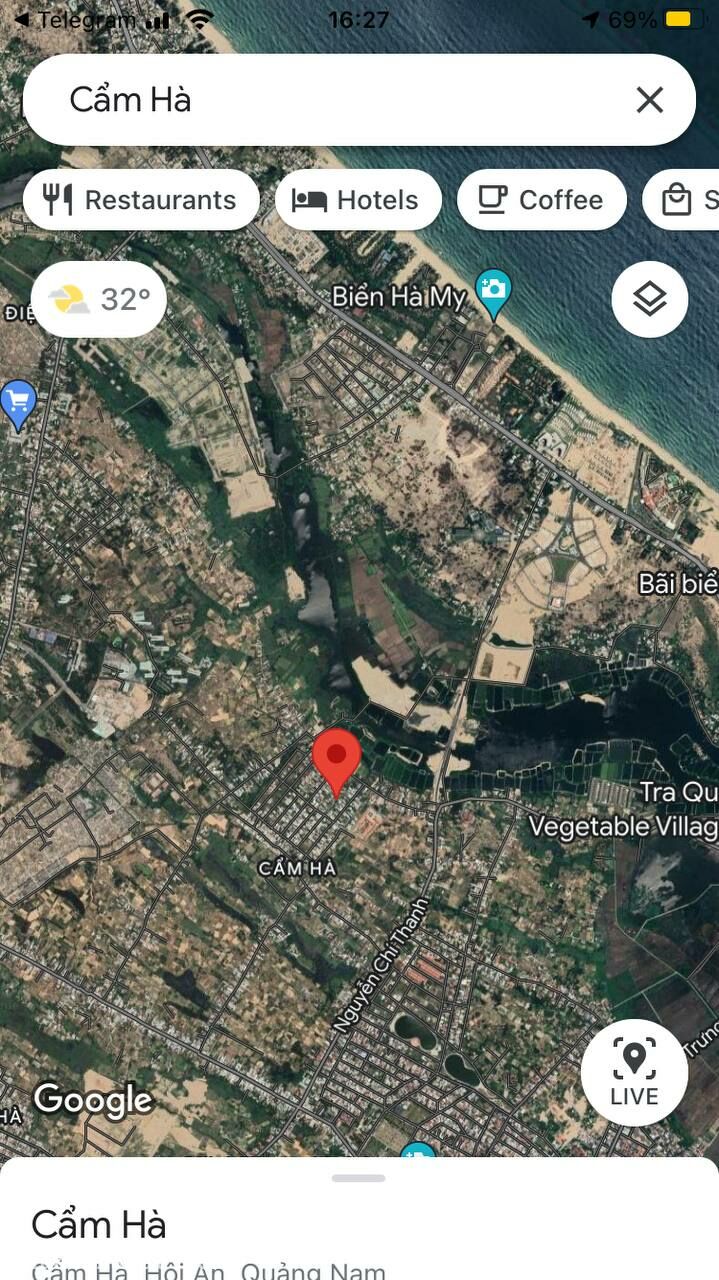Expand the Cẩm Hà place info sheet
719x1280 pixels.
tap(358, 1180)
